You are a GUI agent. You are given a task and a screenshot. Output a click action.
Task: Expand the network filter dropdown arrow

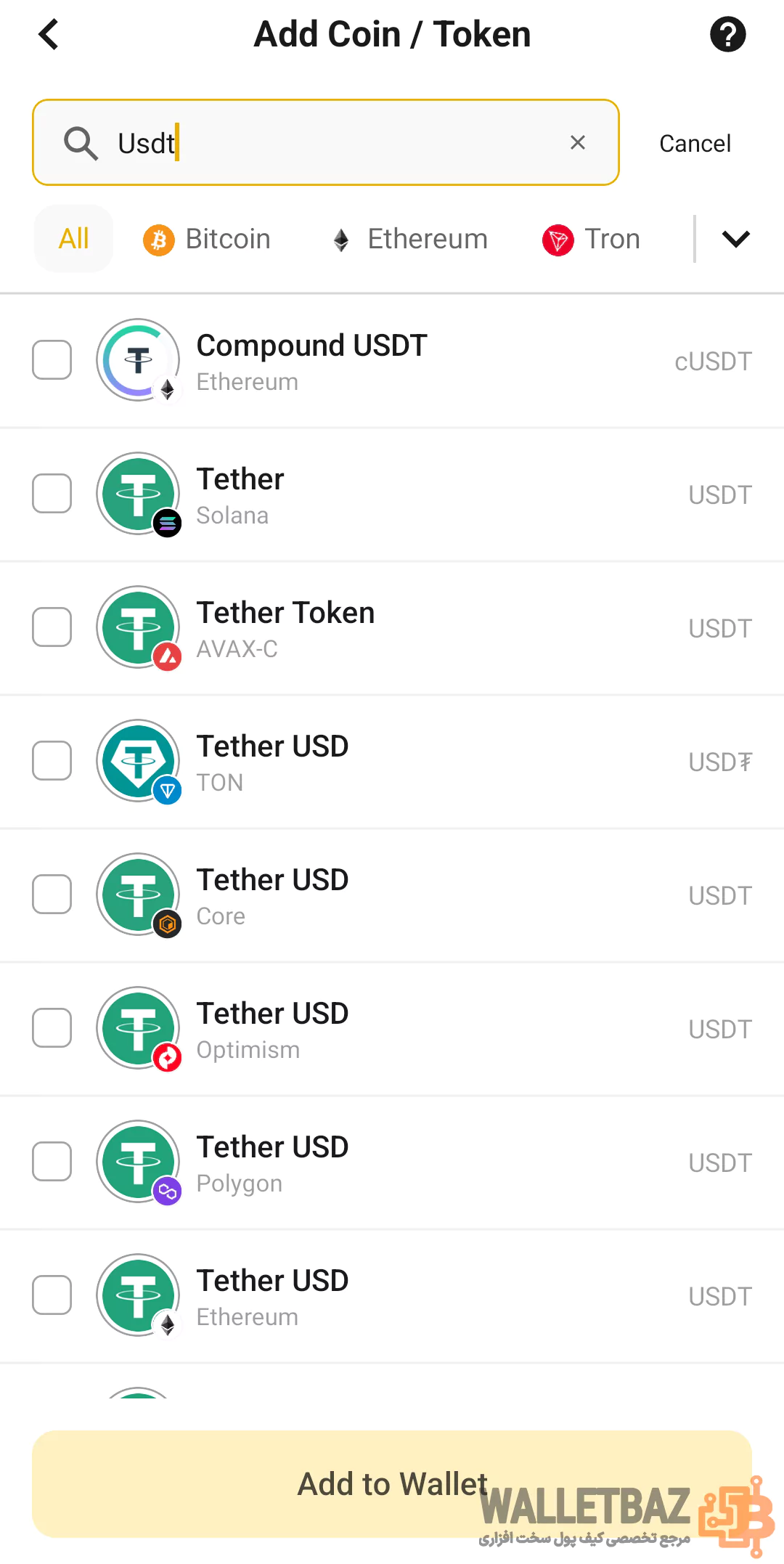click(x=735, y=239)
